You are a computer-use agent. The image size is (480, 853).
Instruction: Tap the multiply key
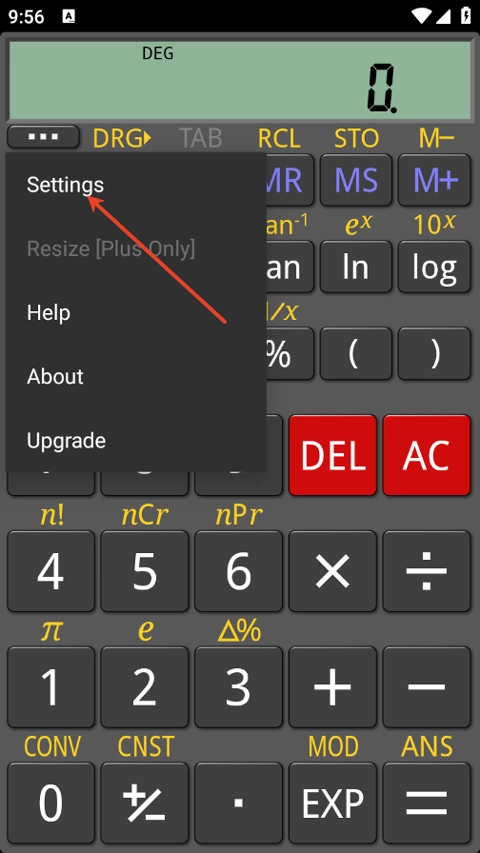333,571
